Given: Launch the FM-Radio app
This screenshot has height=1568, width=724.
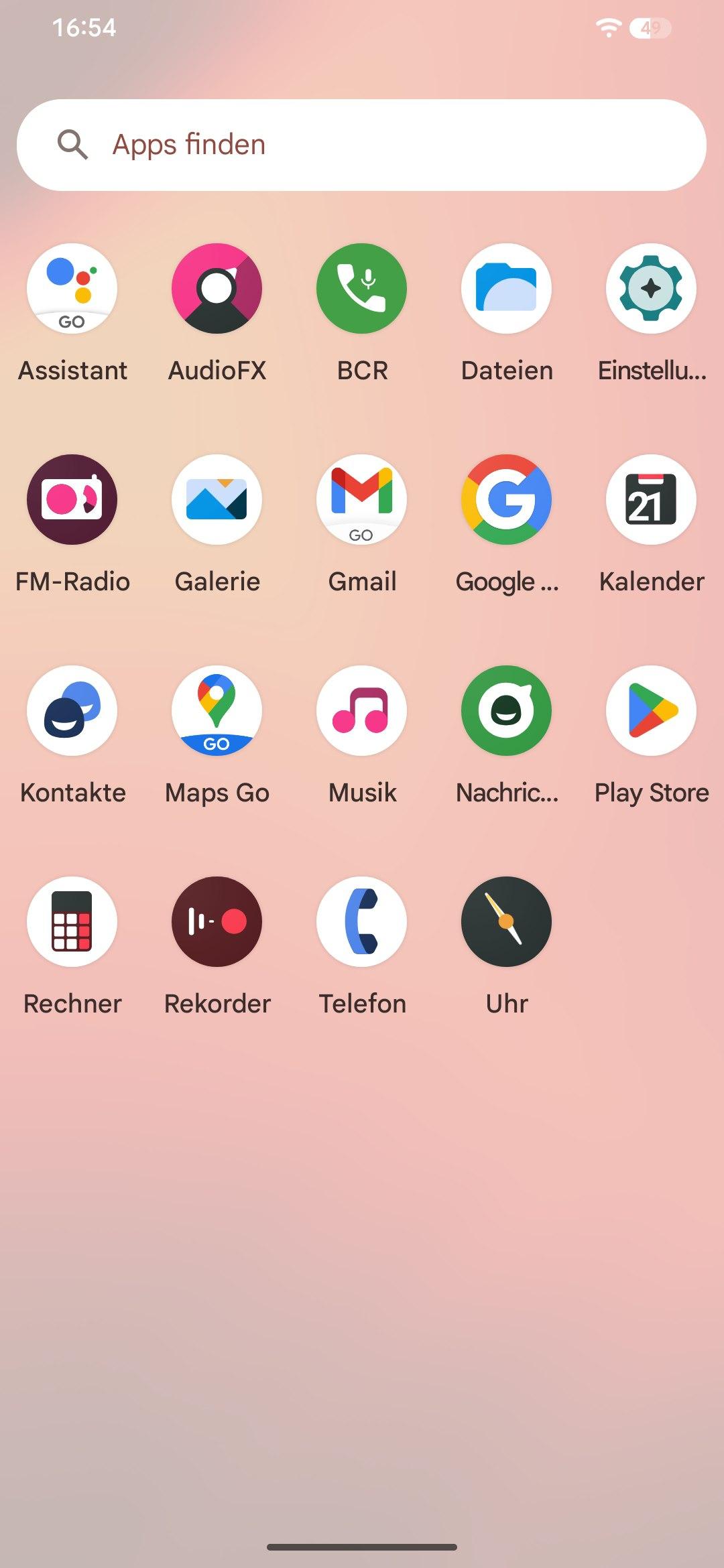Looking at the screenshot, I should (x=72, y=500).
